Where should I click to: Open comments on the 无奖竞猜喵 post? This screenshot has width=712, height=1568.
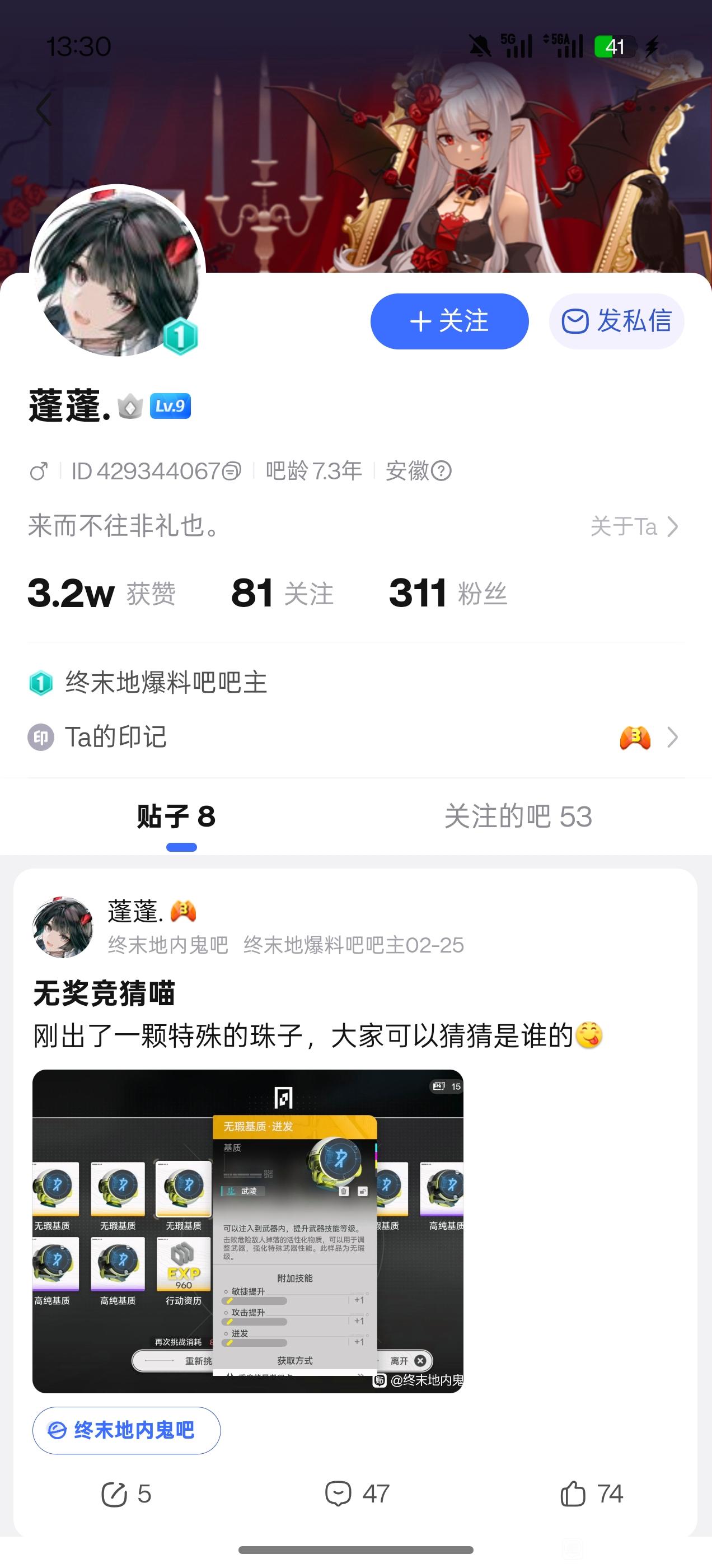point(357,1494)
